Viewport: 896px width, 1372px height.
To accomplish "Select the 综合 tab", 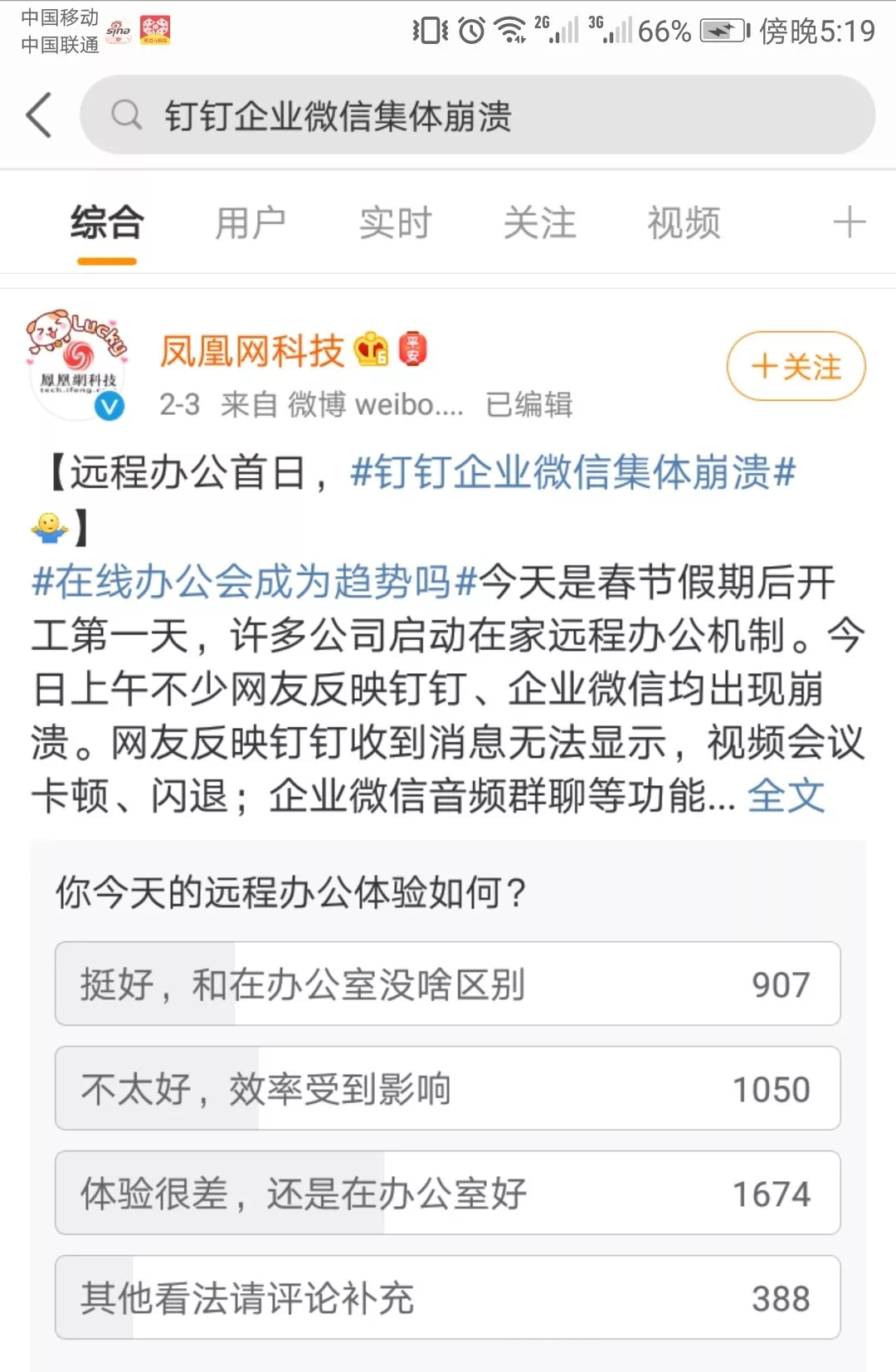I will [x=107, y=223].
